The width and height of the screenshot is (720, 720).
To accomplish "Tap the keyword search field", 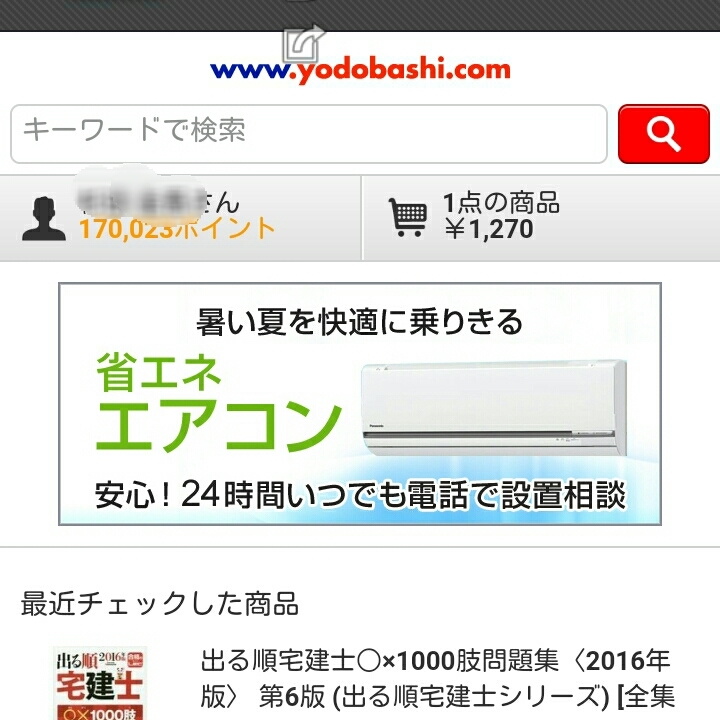I will pyautogui.click(x=308, y=133).
